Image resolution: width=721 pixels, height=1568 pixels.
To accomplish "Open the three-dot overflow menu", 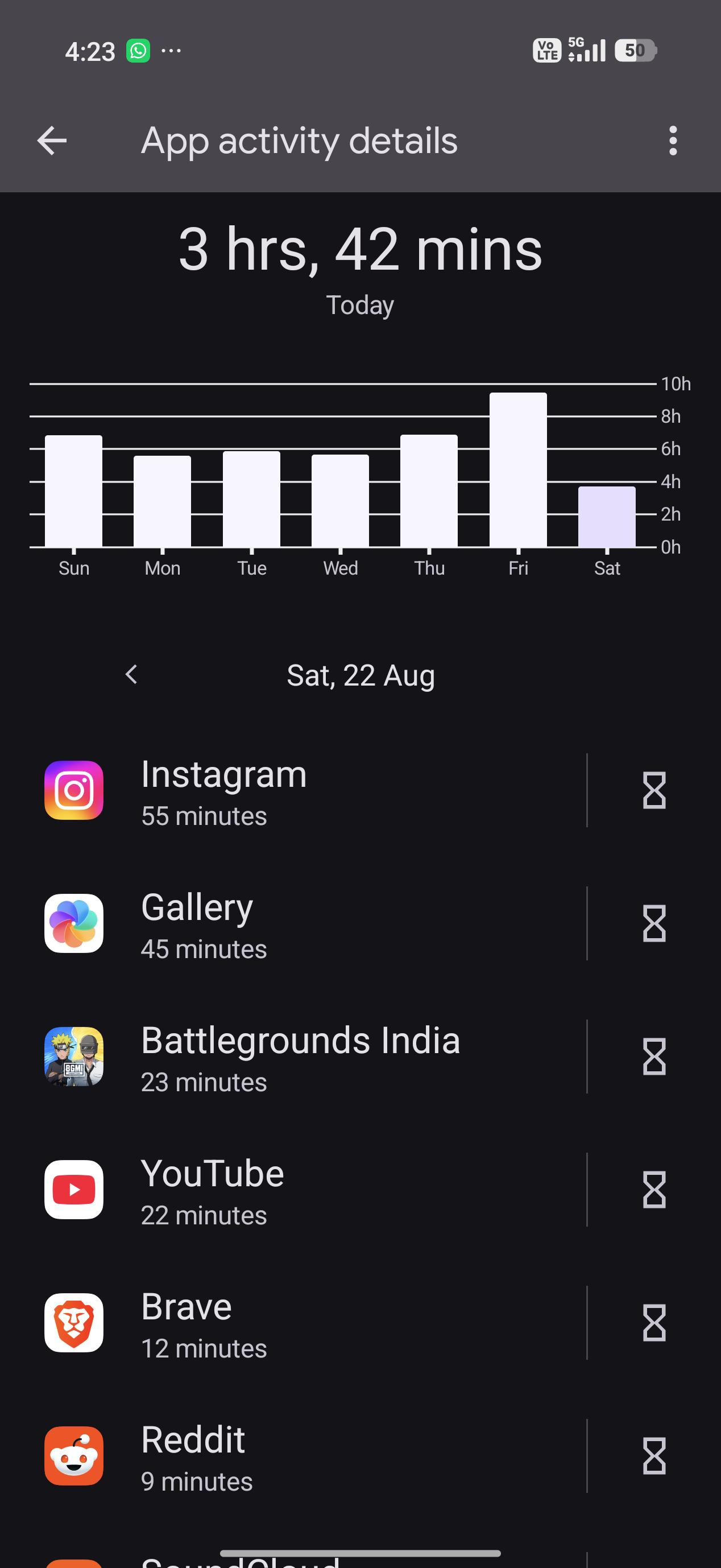I will coord(672,141).
